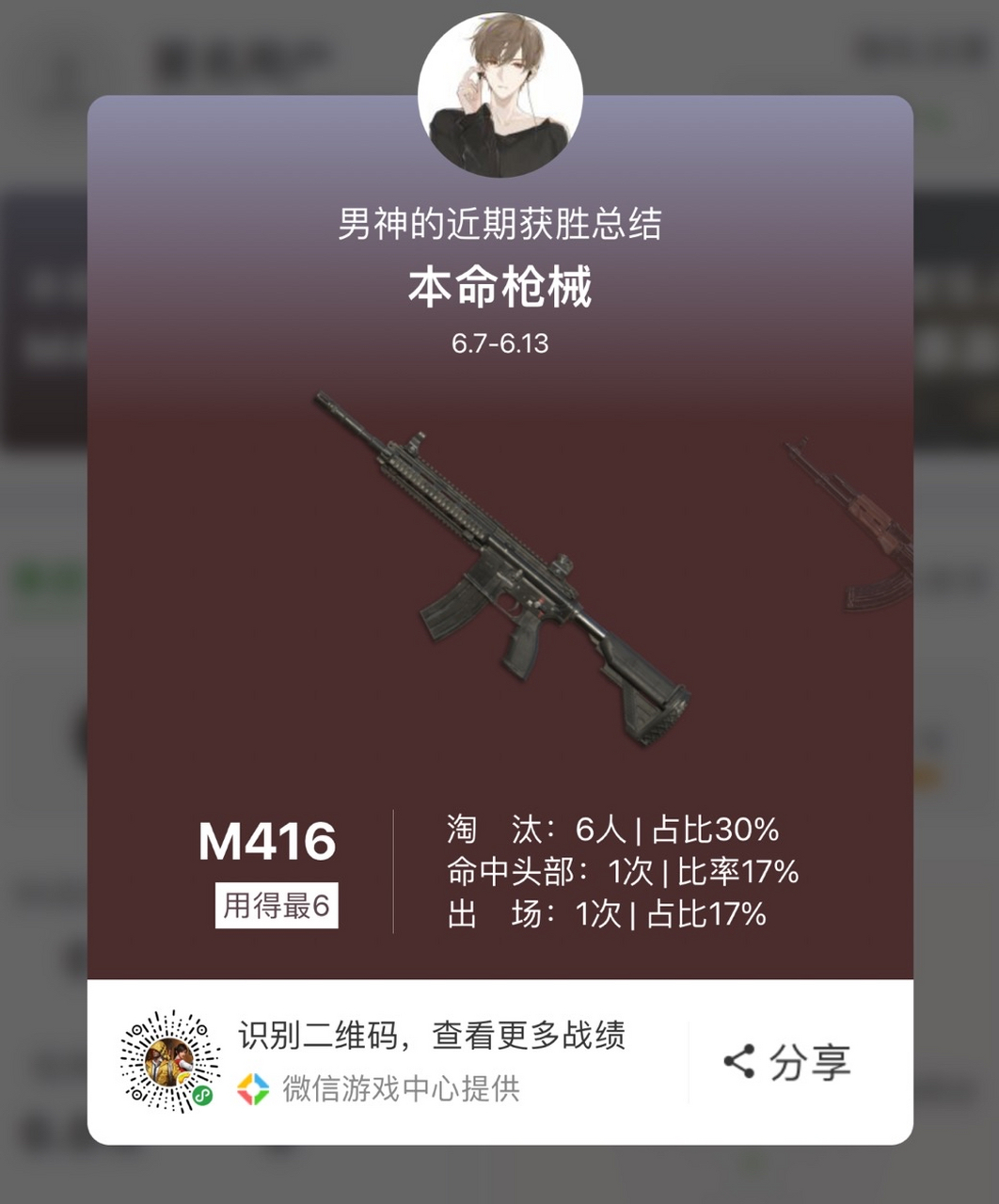
Task: Dismiss the card by clicking the dimmed background
Action: tap(42, 602)
